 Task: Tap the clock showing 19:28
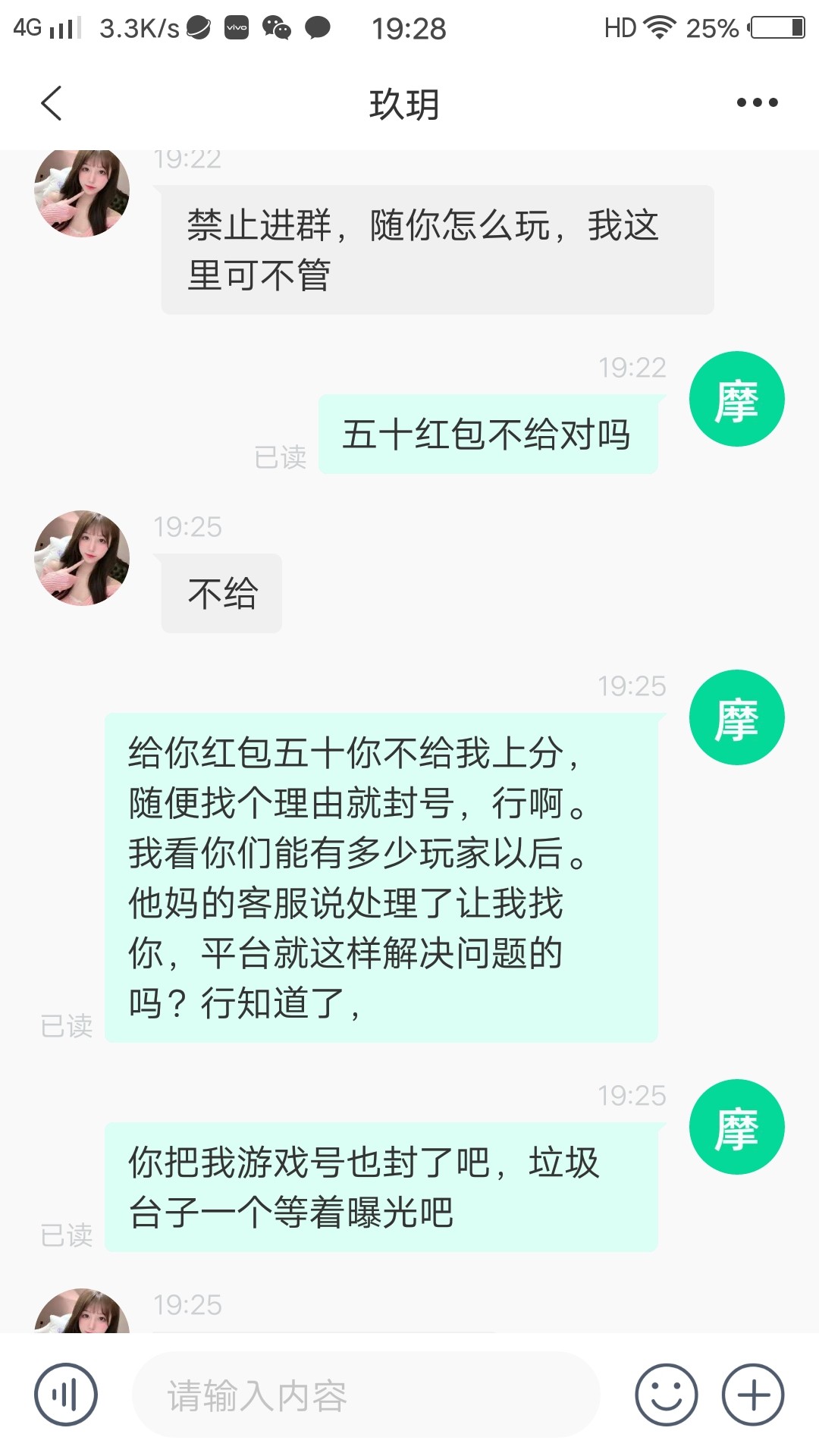pyautogui.click(x=410, y=28)
